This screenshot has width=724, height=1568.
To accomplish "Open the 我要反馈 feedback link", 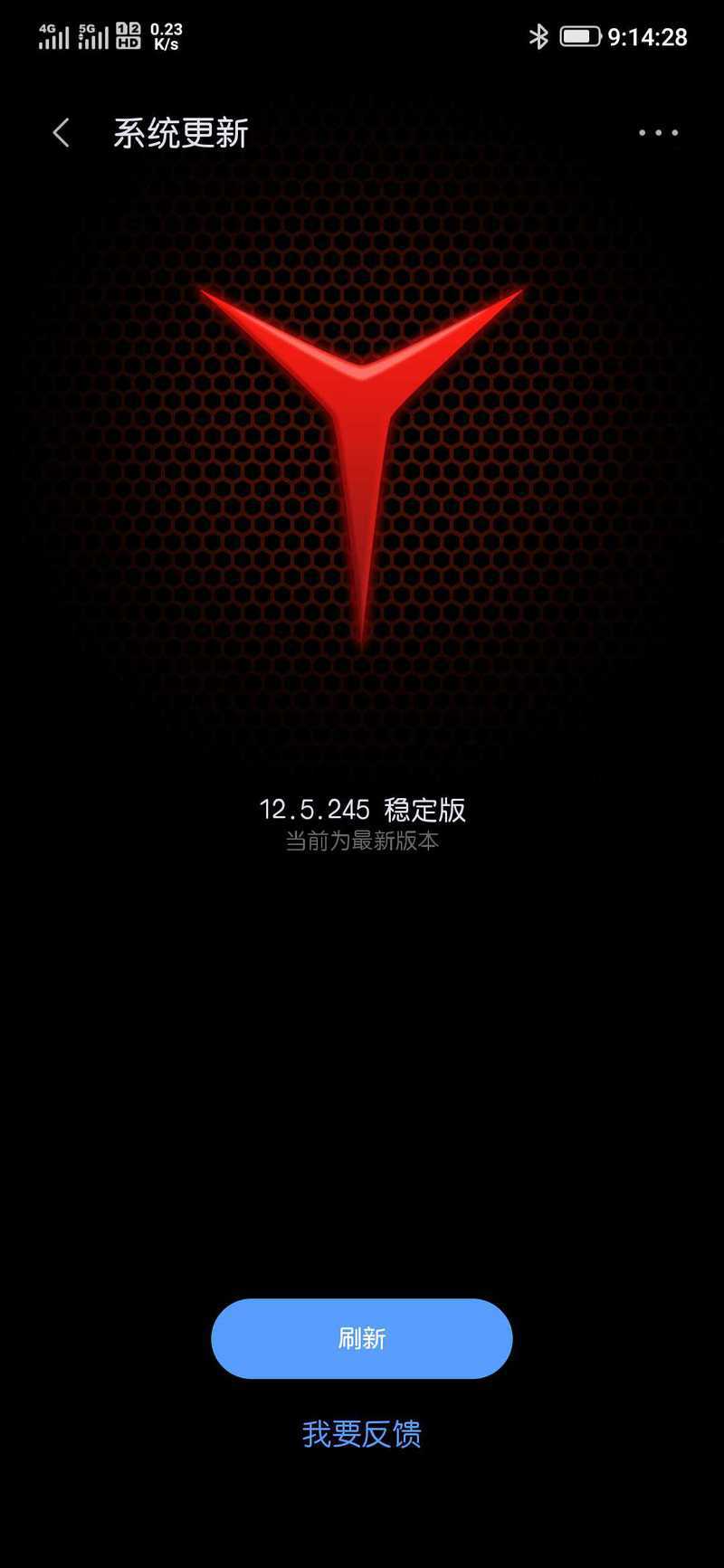I will pos(362,1434).
